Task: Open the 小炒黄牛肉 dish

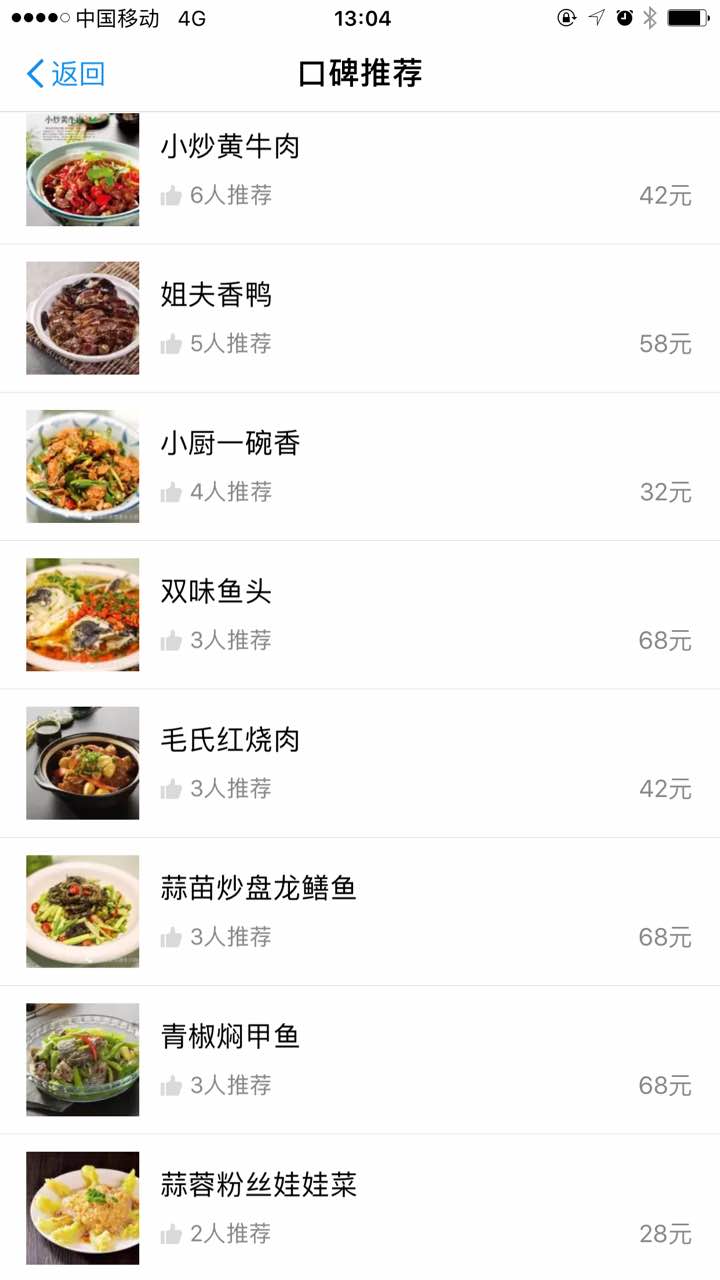Action: [360, 178]
